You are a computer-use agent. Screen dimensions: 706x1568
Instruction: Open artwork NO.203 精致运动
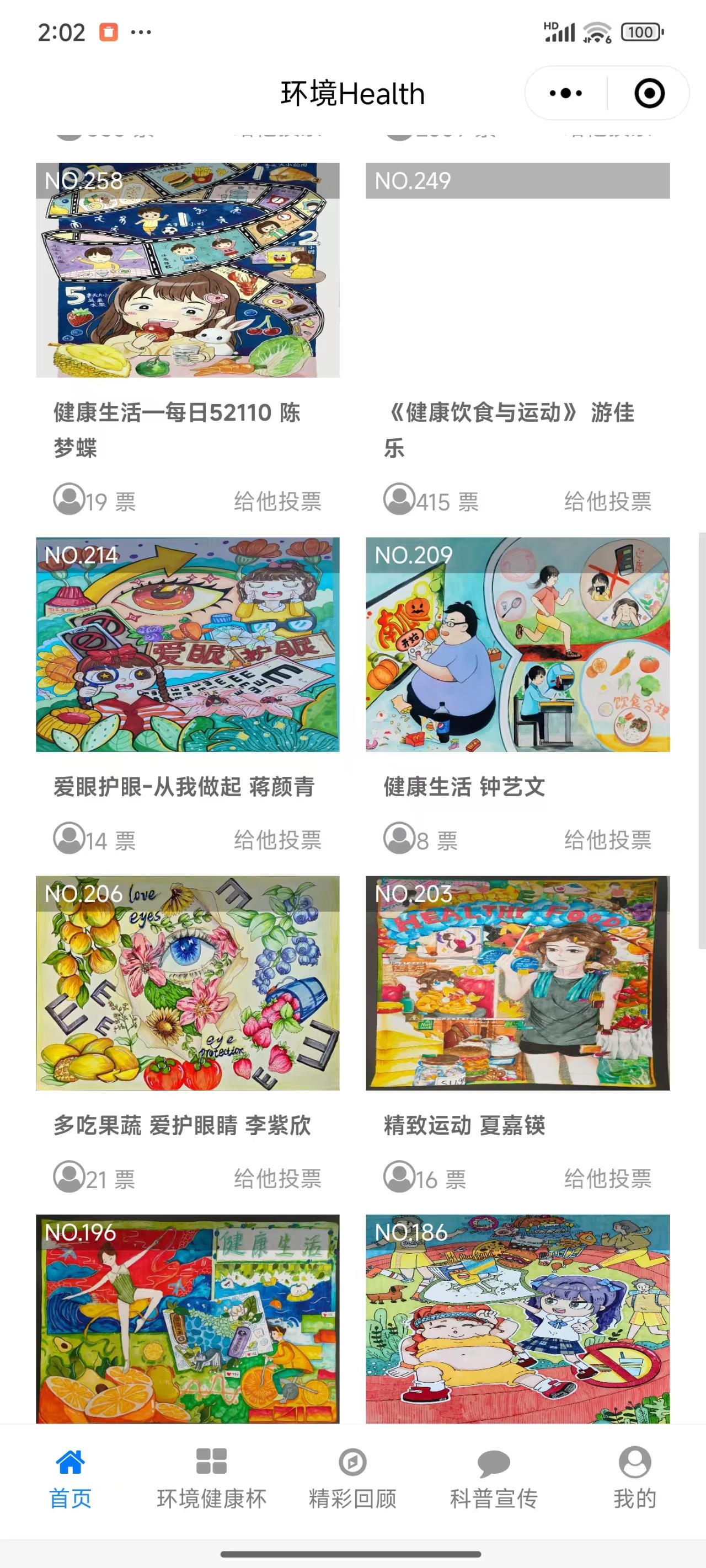[x=518, y=983]
